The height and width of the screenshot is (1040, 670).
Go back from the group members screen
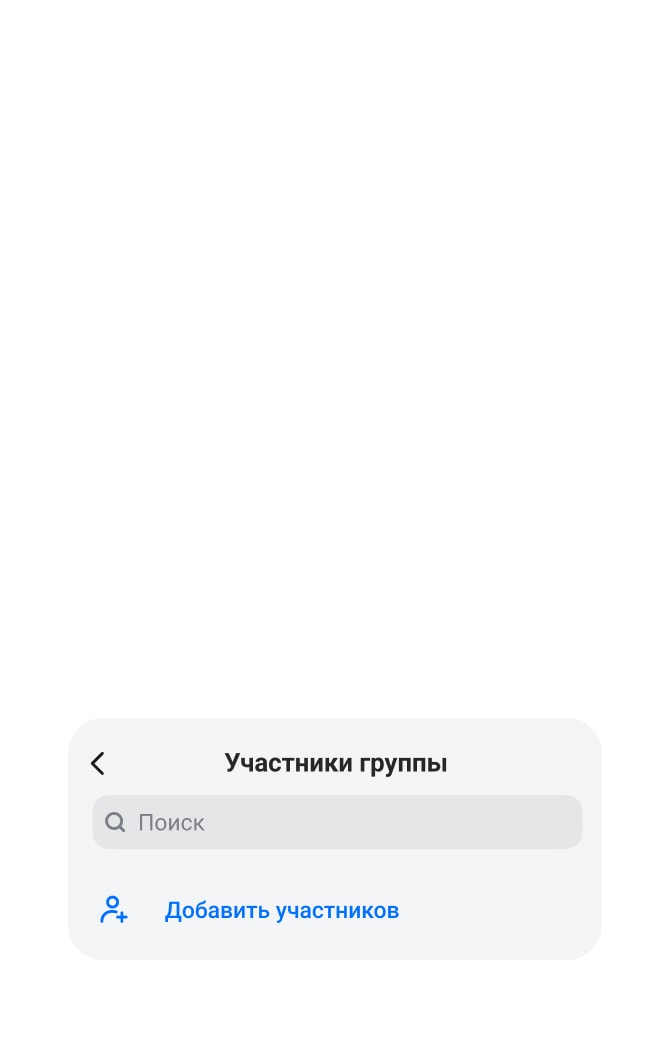pos(97,764)
